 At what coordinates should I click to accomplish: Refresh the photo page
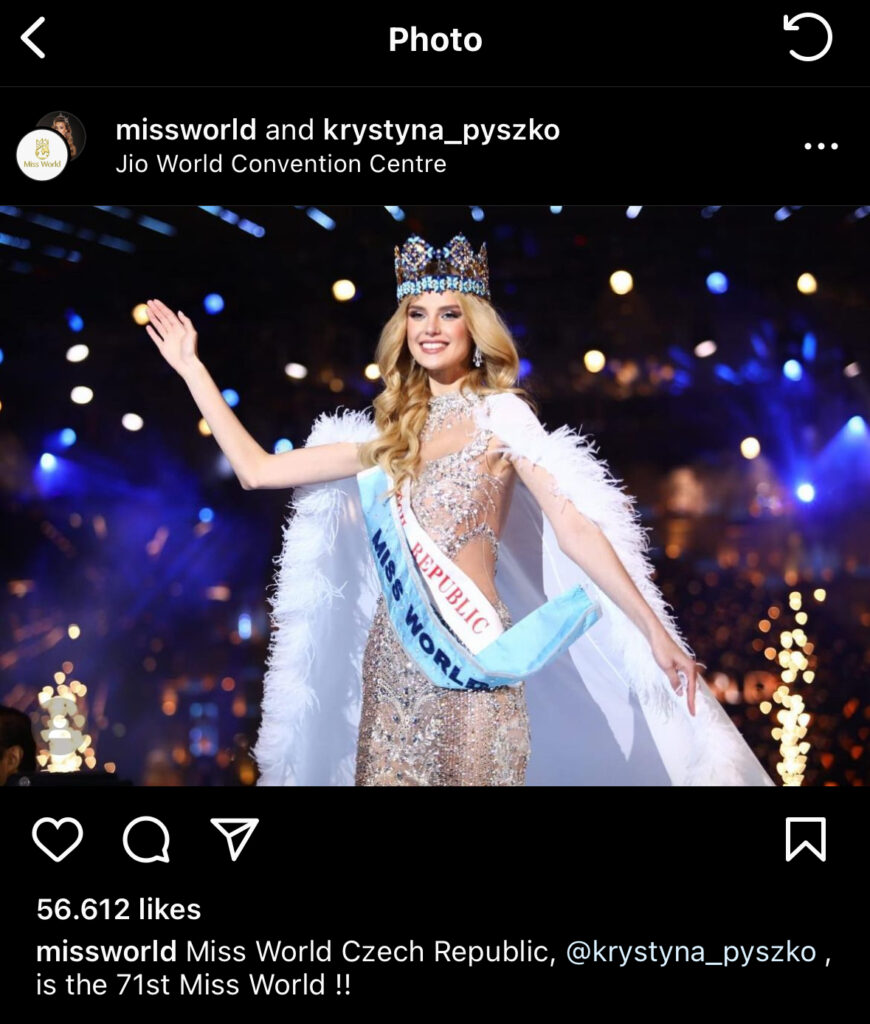pos(807,39)
